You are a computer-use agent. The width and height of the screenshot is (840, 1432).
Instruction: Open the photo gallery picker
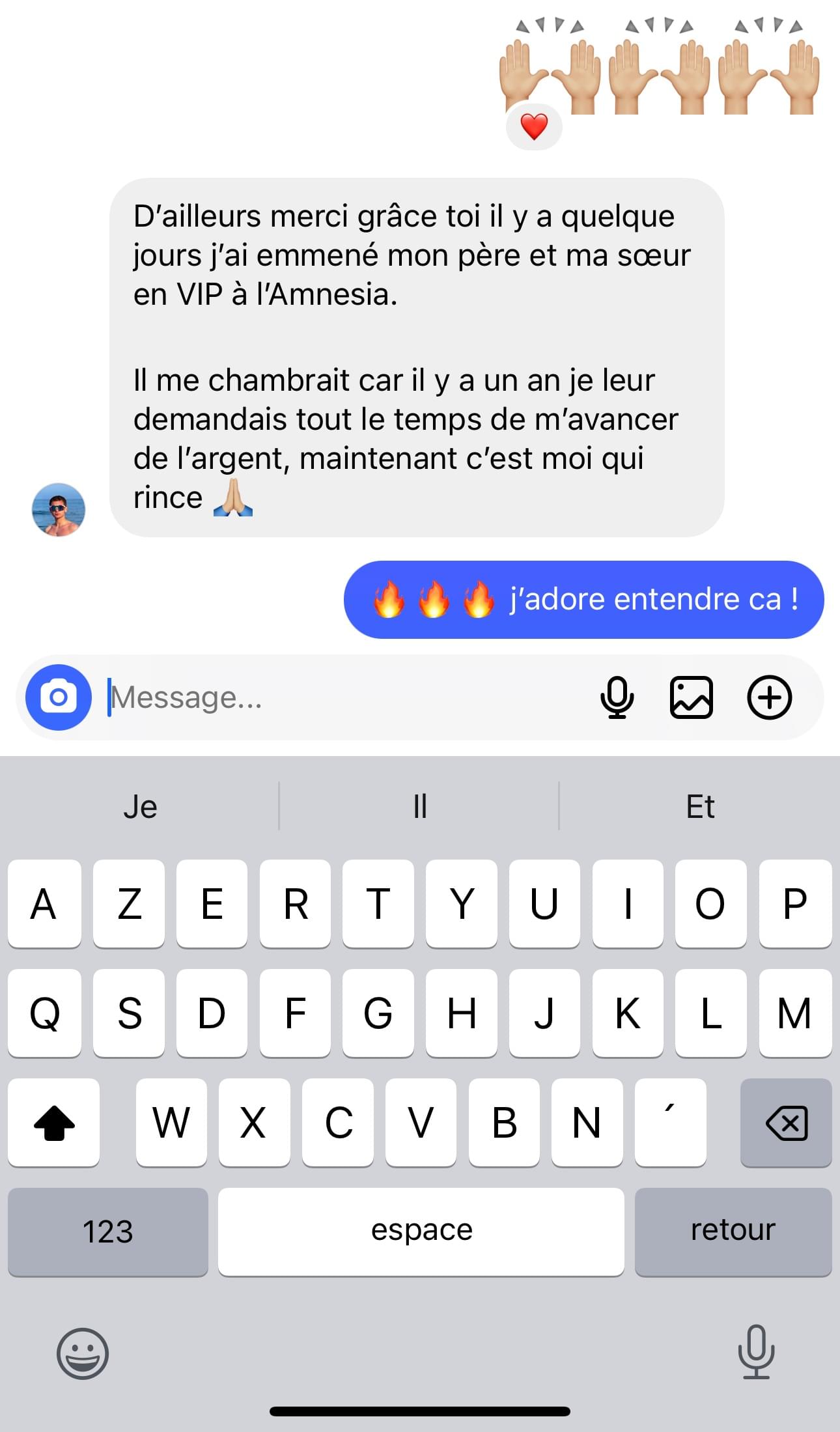point(691,697)
